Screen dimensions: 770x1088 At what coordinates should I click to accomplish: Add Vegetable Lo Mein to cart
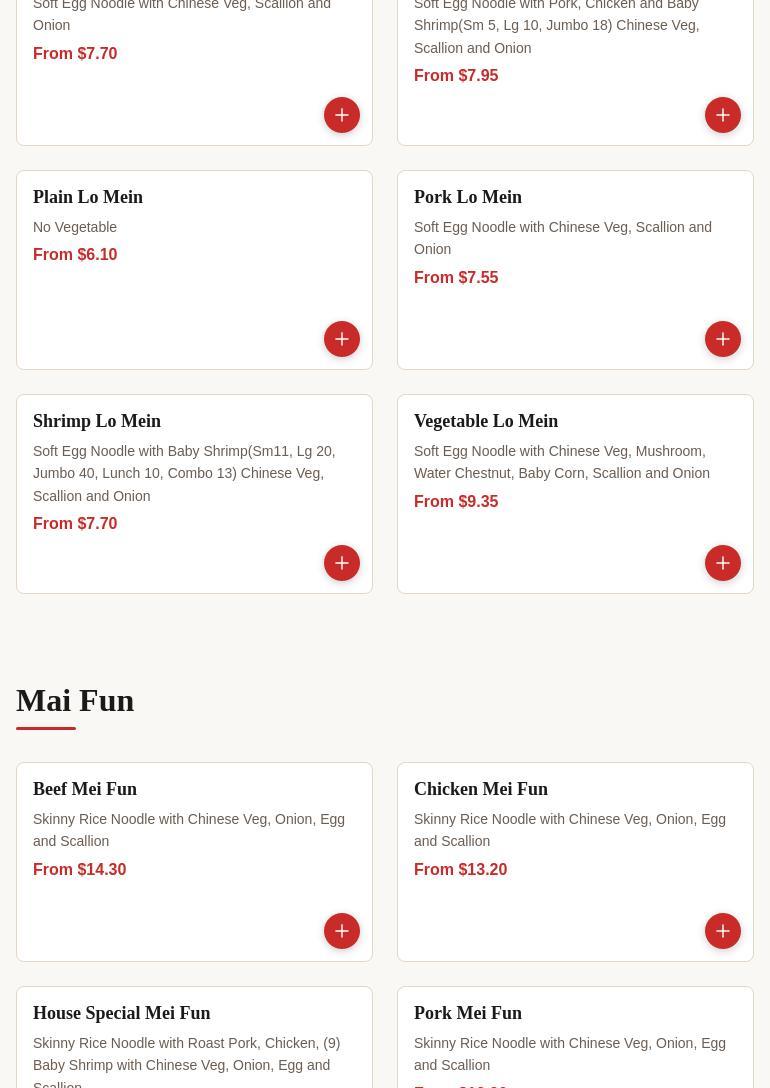723,563
